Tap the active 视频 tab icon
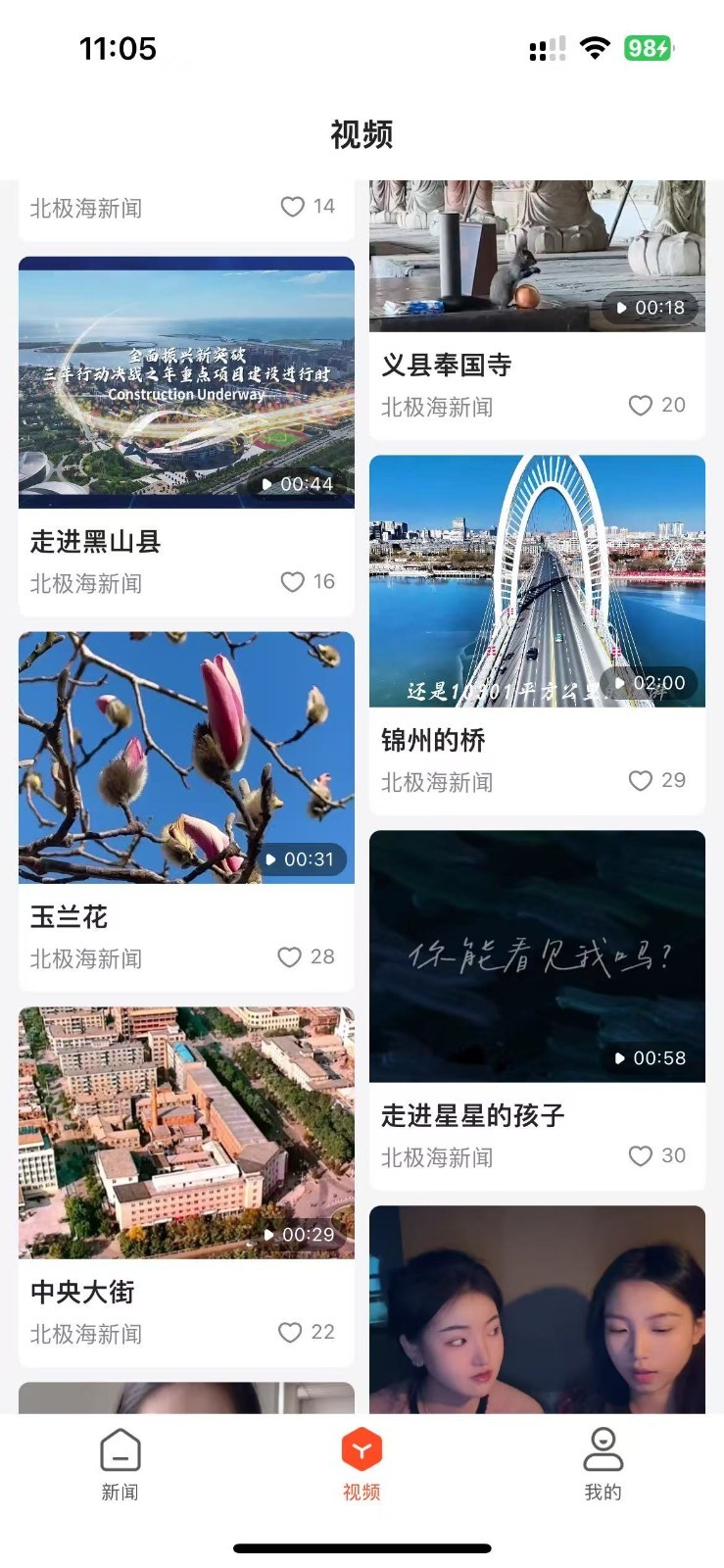The height and width of the screenshot is (1568, 724). click(x=361, y=1449)
